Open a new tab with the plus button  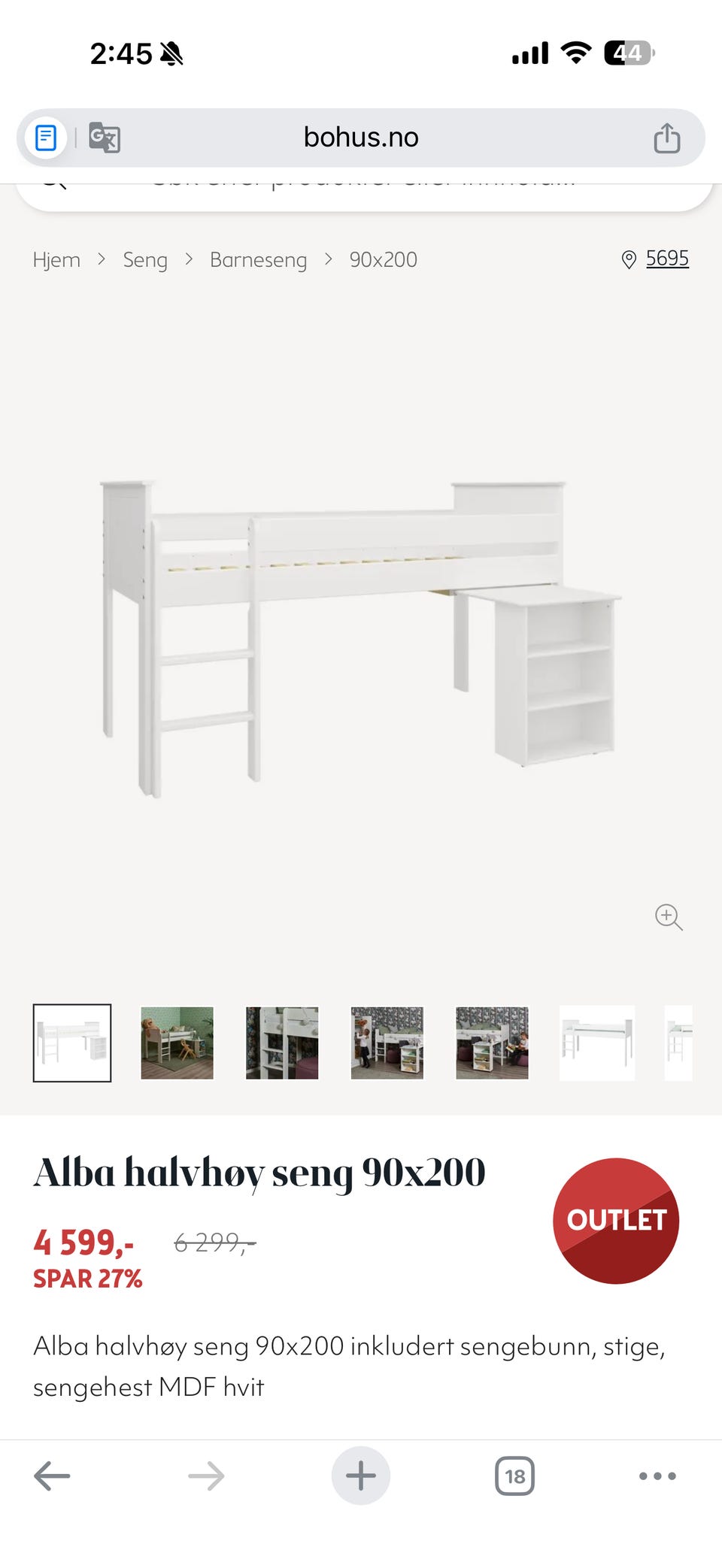[361, 1476]
